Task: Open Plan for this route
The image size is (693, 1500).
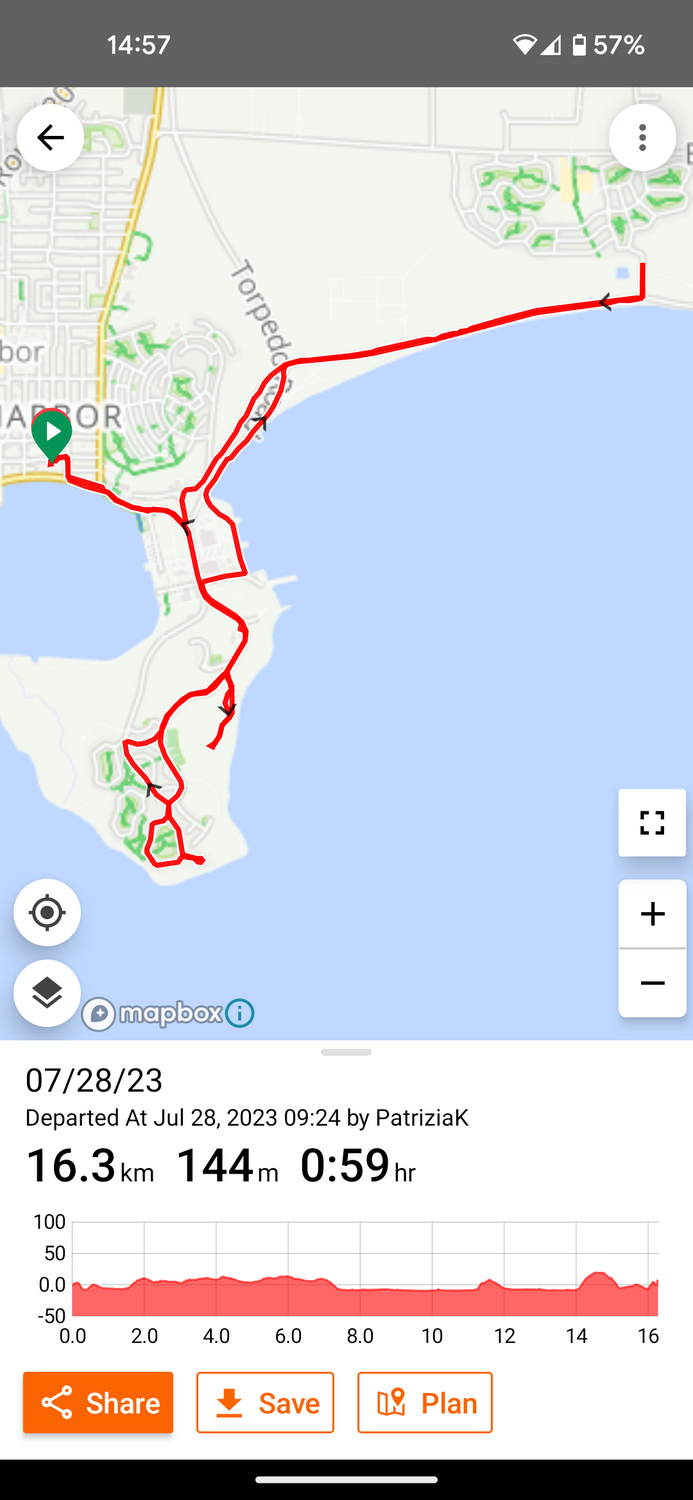Action: click(425, 1403)
